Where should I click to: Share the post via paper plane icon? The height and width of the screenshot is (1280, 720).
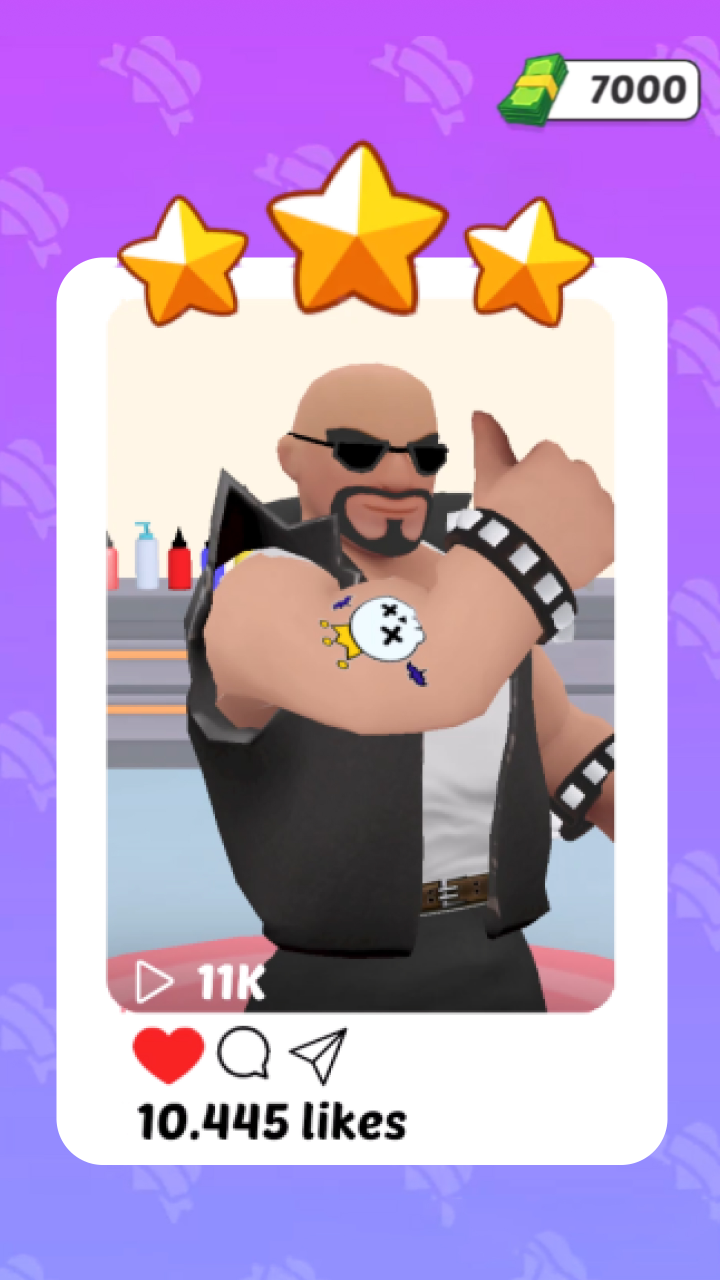318,1055
